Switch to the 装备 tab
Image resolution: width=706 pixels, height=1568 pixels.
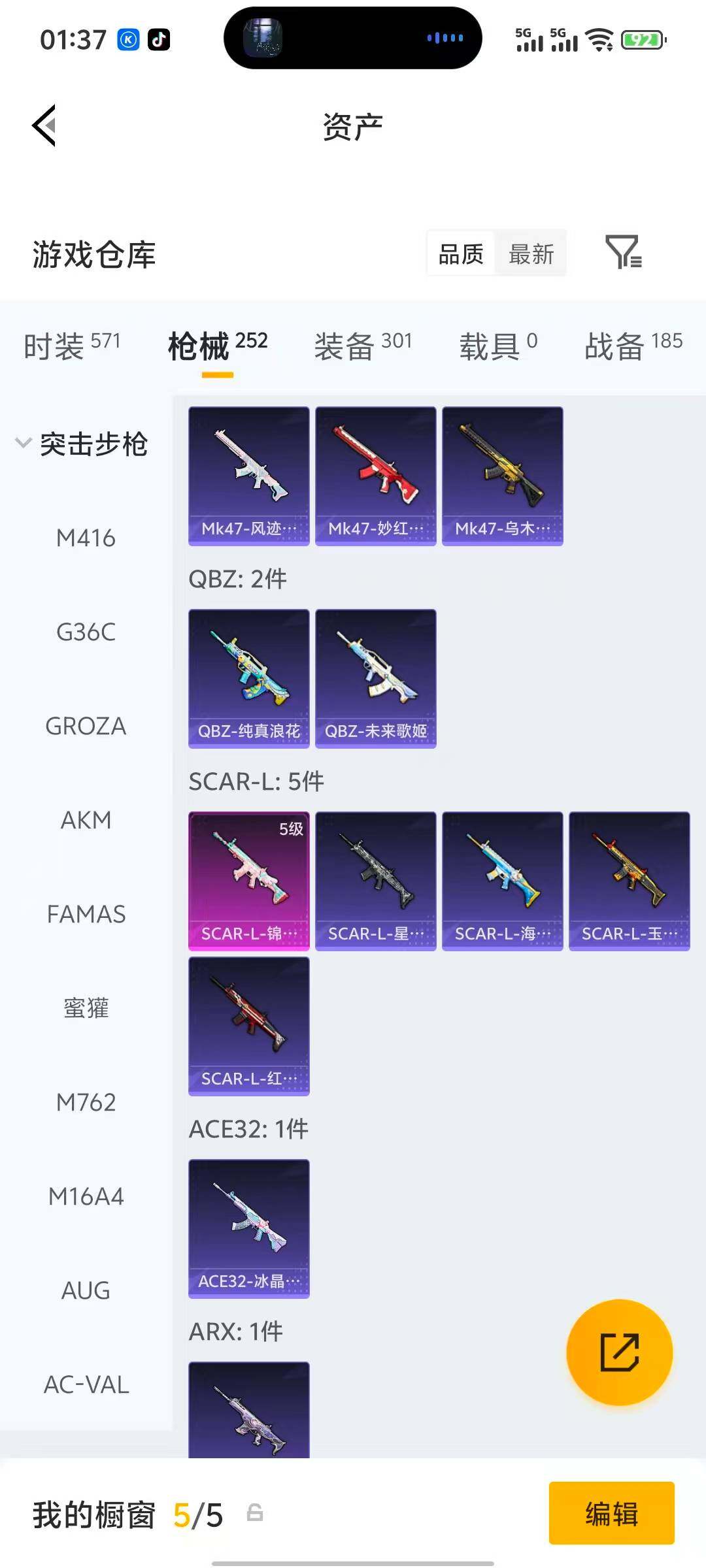pyautogui.click(x=363, y=346)
